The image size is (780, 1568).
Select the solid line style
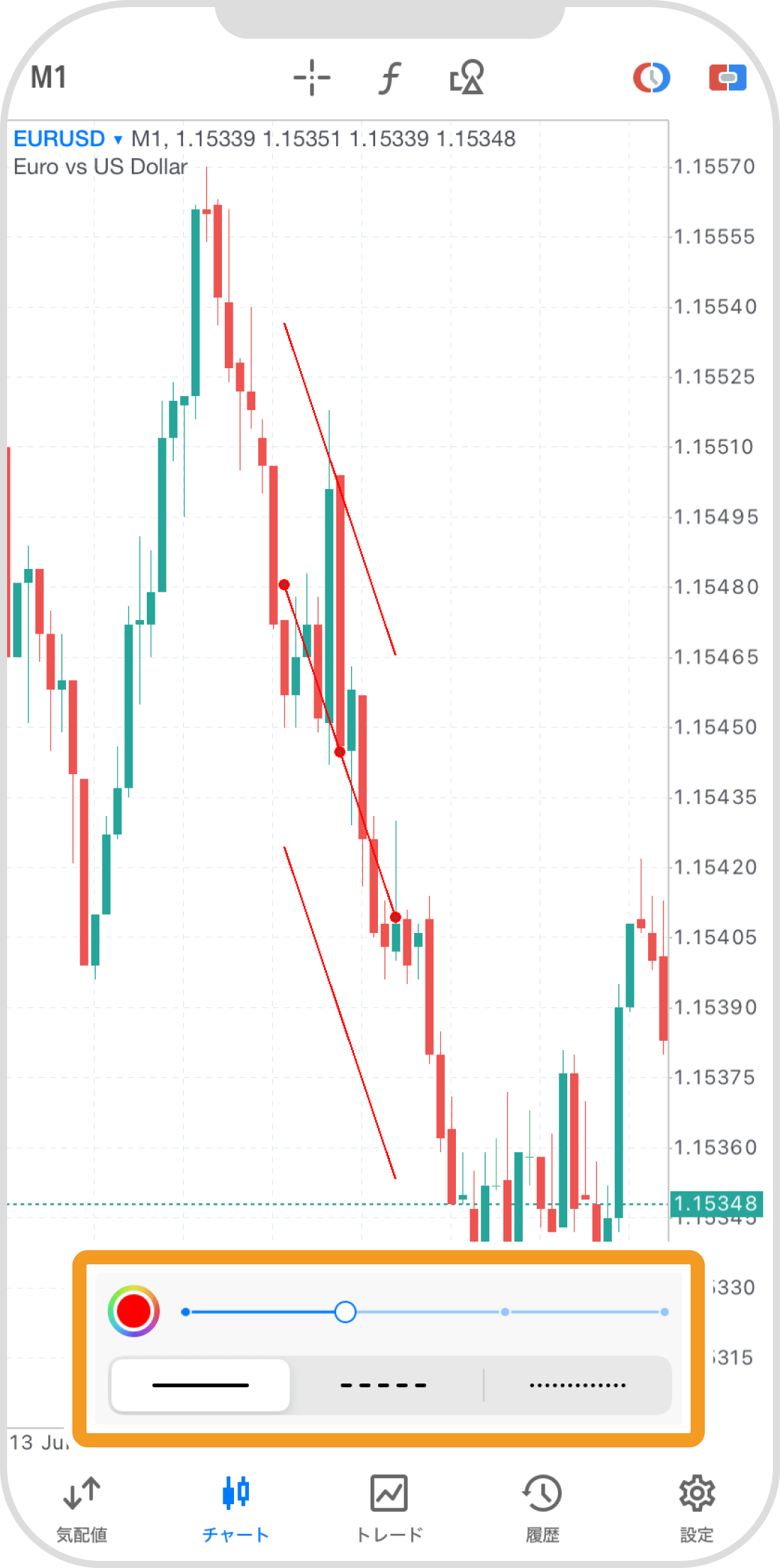pos(201,1385)
